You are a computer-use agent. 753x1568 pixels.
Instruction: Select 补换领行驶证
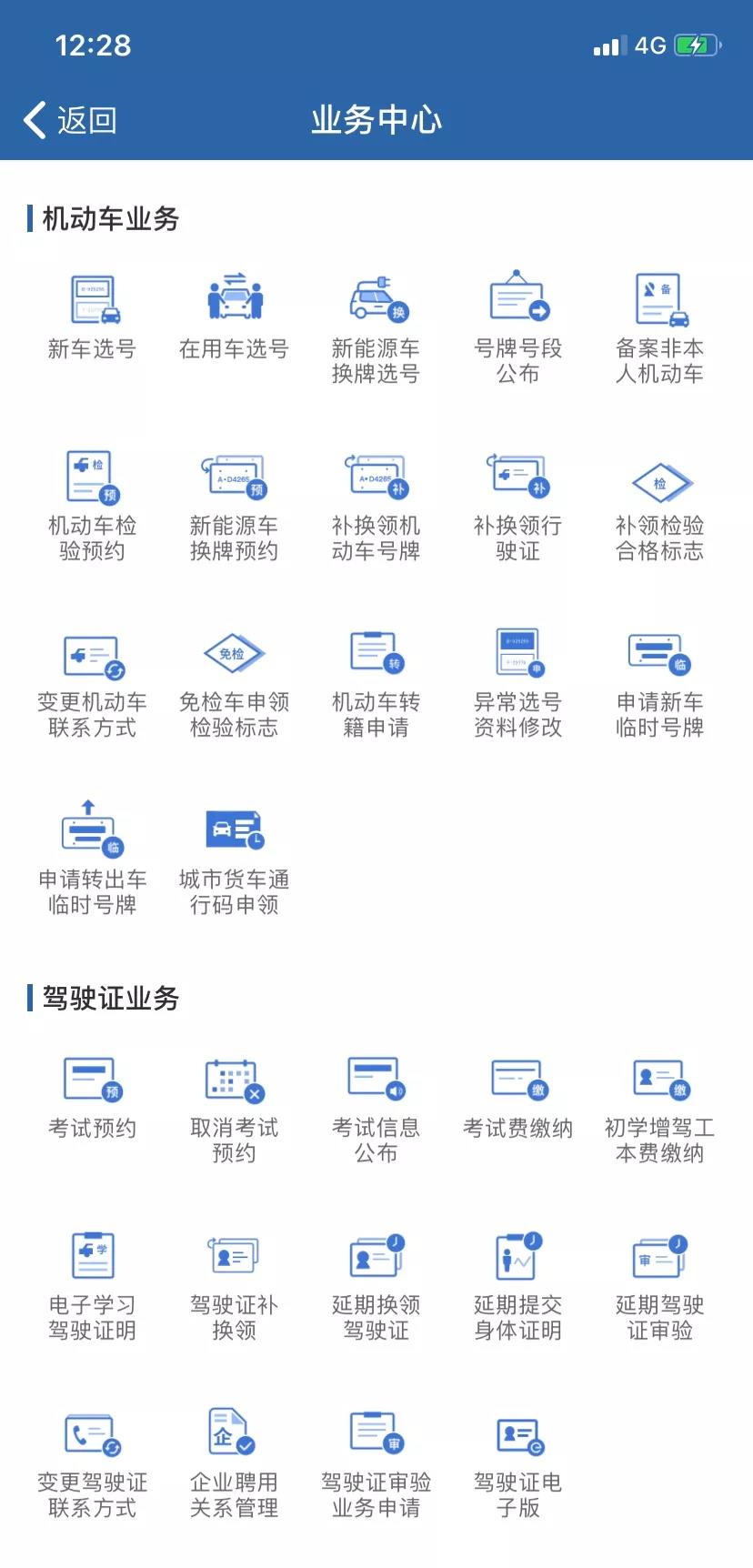[517, 505]
